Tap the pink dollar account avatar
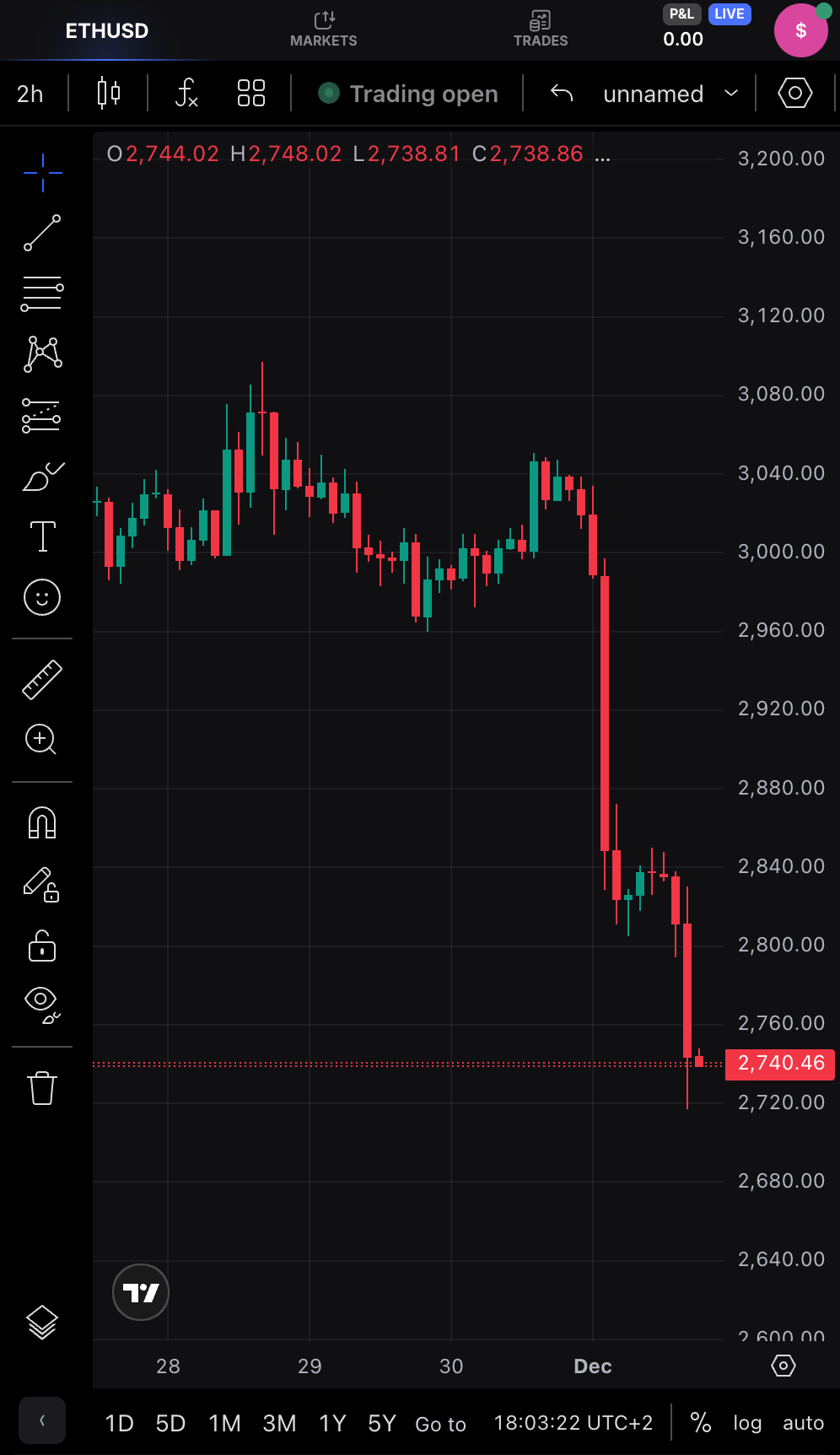The height and width of the screenshot is (1455, 840). point(800,30)
